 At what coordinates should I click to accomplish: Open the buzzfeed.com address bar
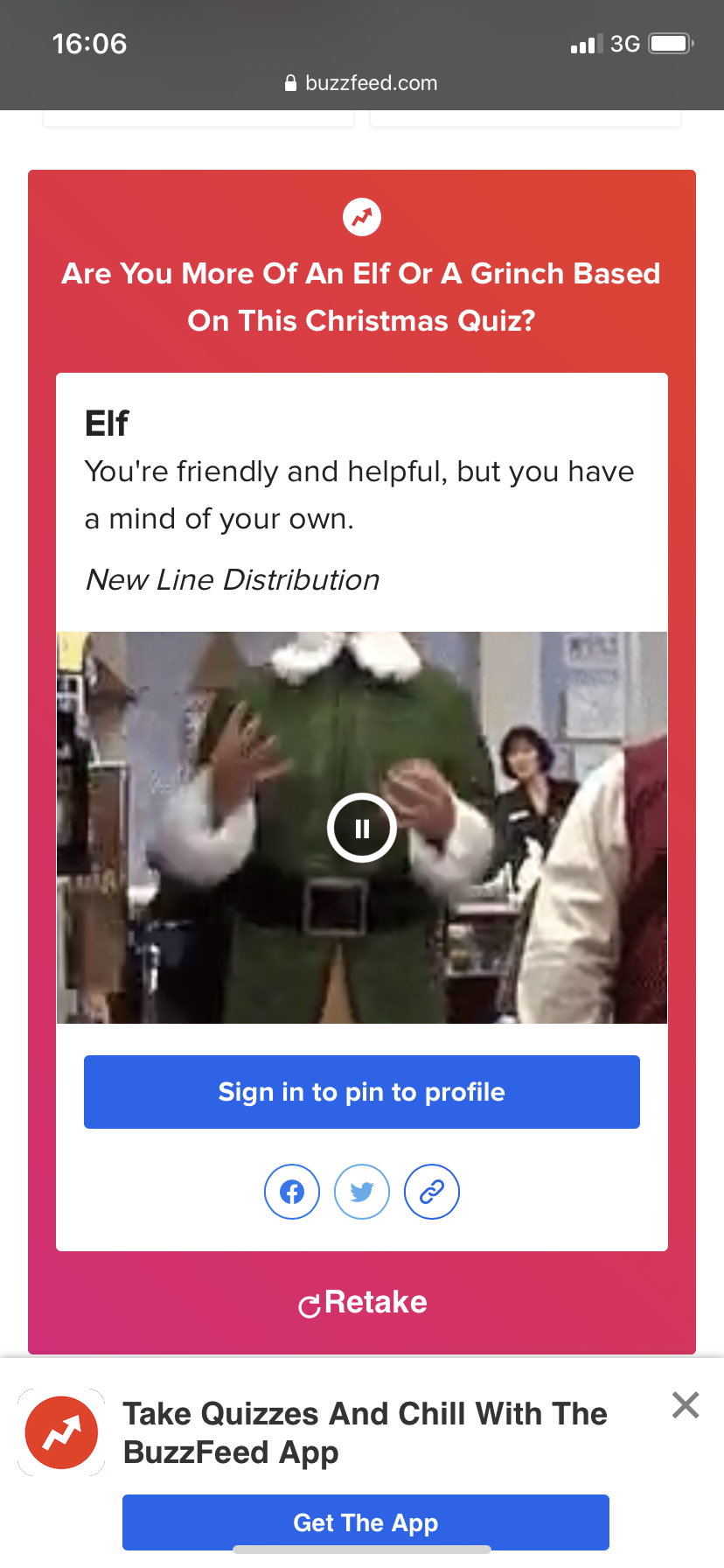click(x=362, y=83)
